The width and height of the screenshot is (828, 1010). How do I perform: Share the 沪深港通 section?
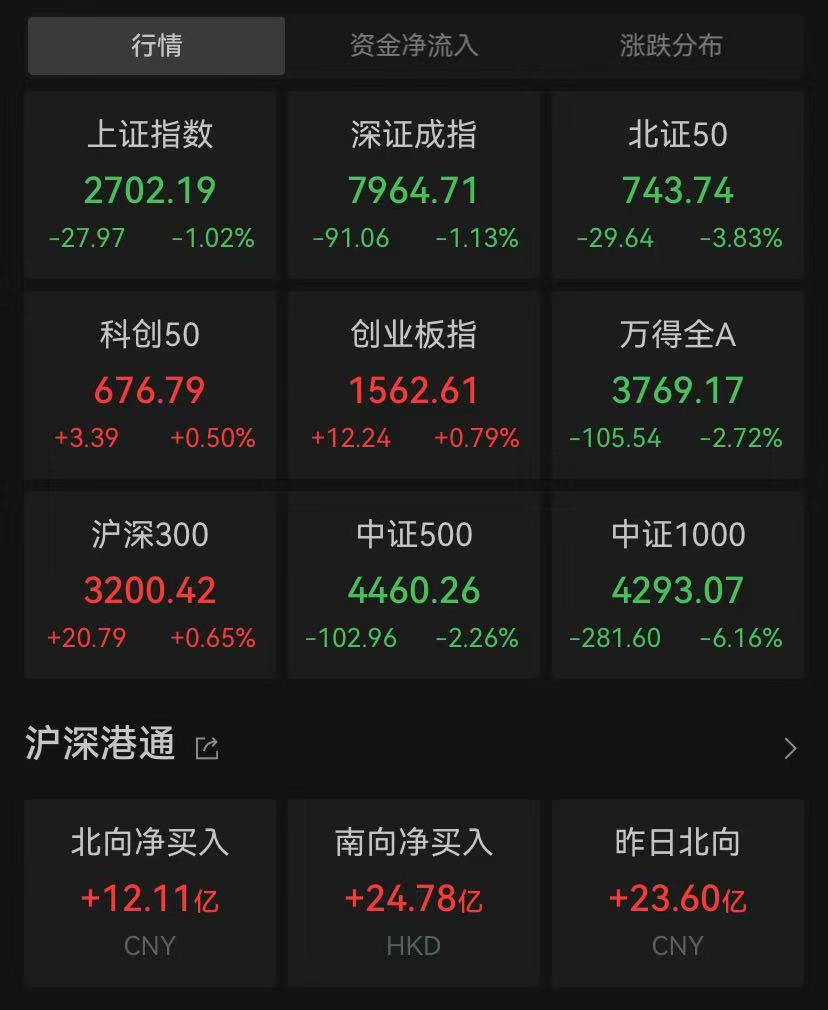207,748
